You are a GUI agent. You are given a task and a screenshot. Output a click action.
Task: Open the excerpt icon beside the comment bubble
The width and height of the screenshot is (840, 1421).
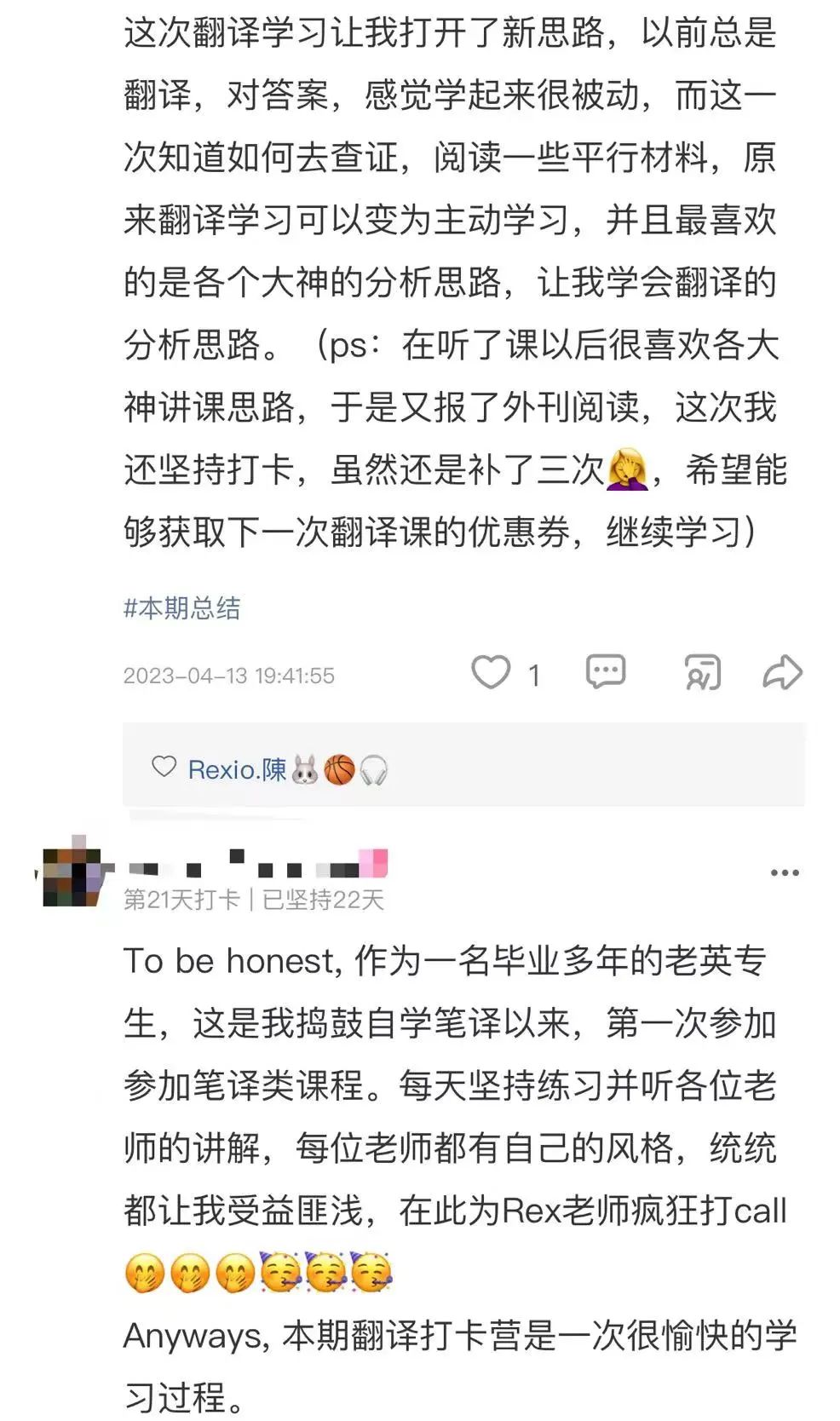tap(703, 672)
